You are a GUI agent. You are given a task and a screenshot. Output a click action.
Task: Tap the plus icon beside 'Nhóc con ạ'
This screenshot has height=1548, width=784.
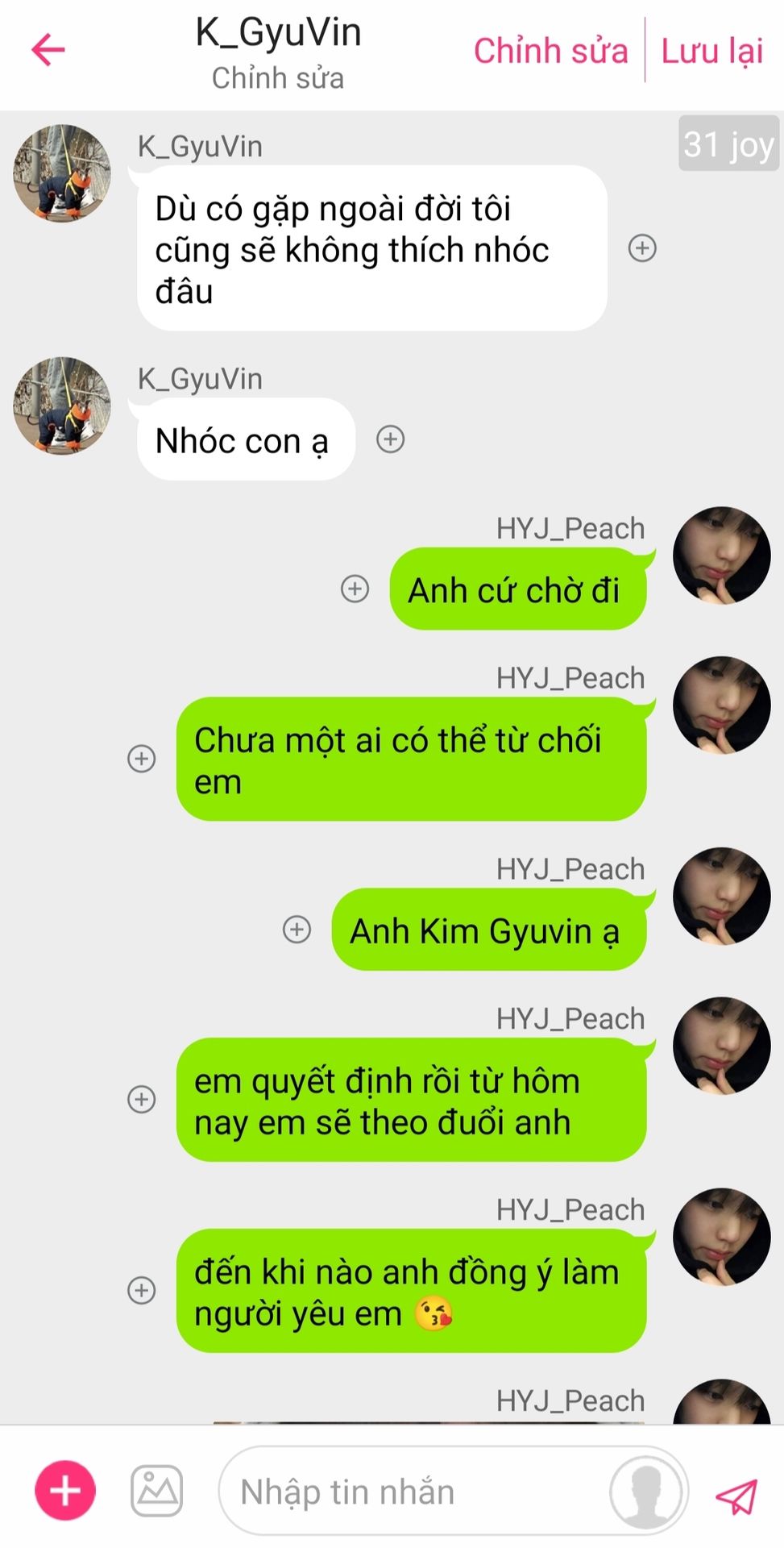click(391, 439)
